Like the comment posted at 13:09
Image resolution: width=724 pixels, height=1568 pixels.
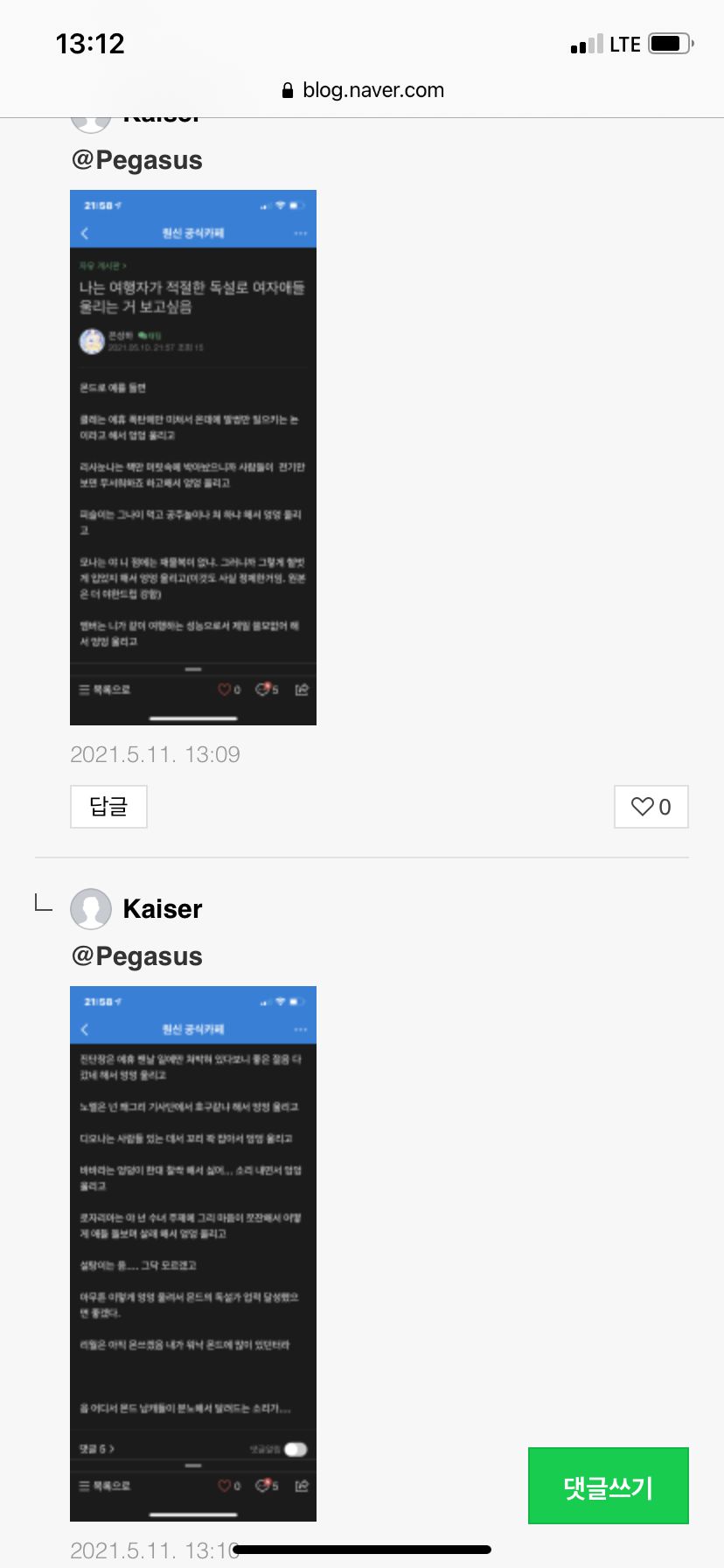pos(651,807)
